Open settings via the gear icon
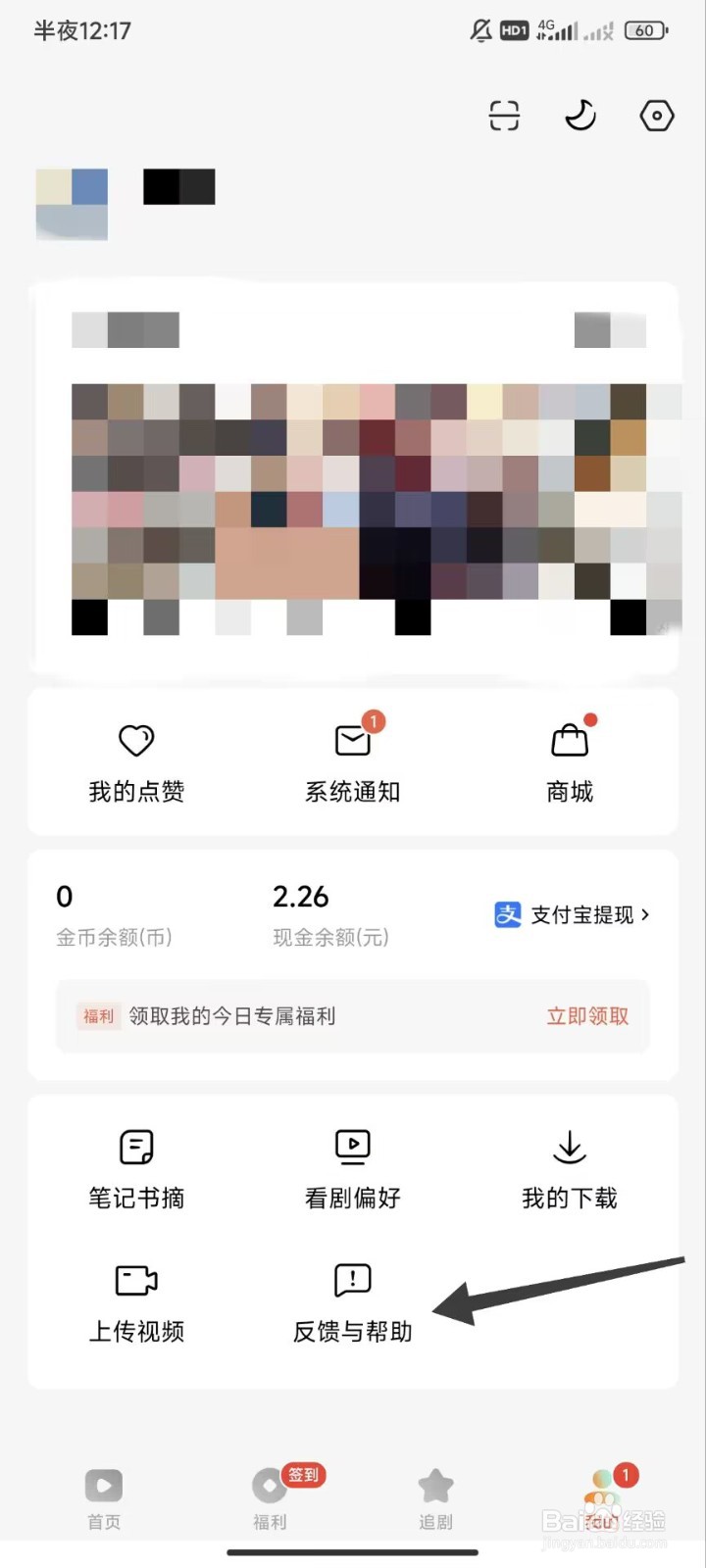706x1568 pixels. (655, 115)
